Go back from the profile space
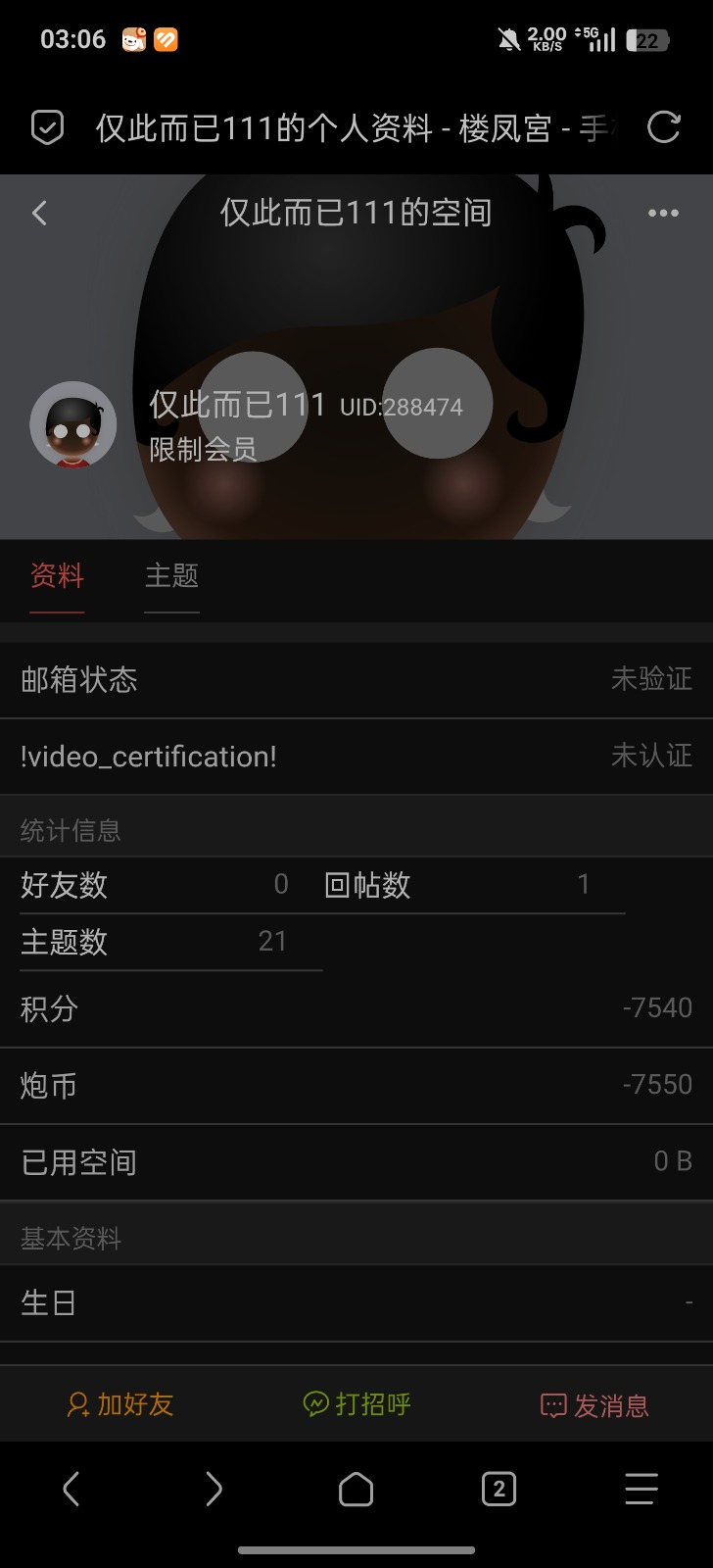713x1568 pixels. click(39, 213)
